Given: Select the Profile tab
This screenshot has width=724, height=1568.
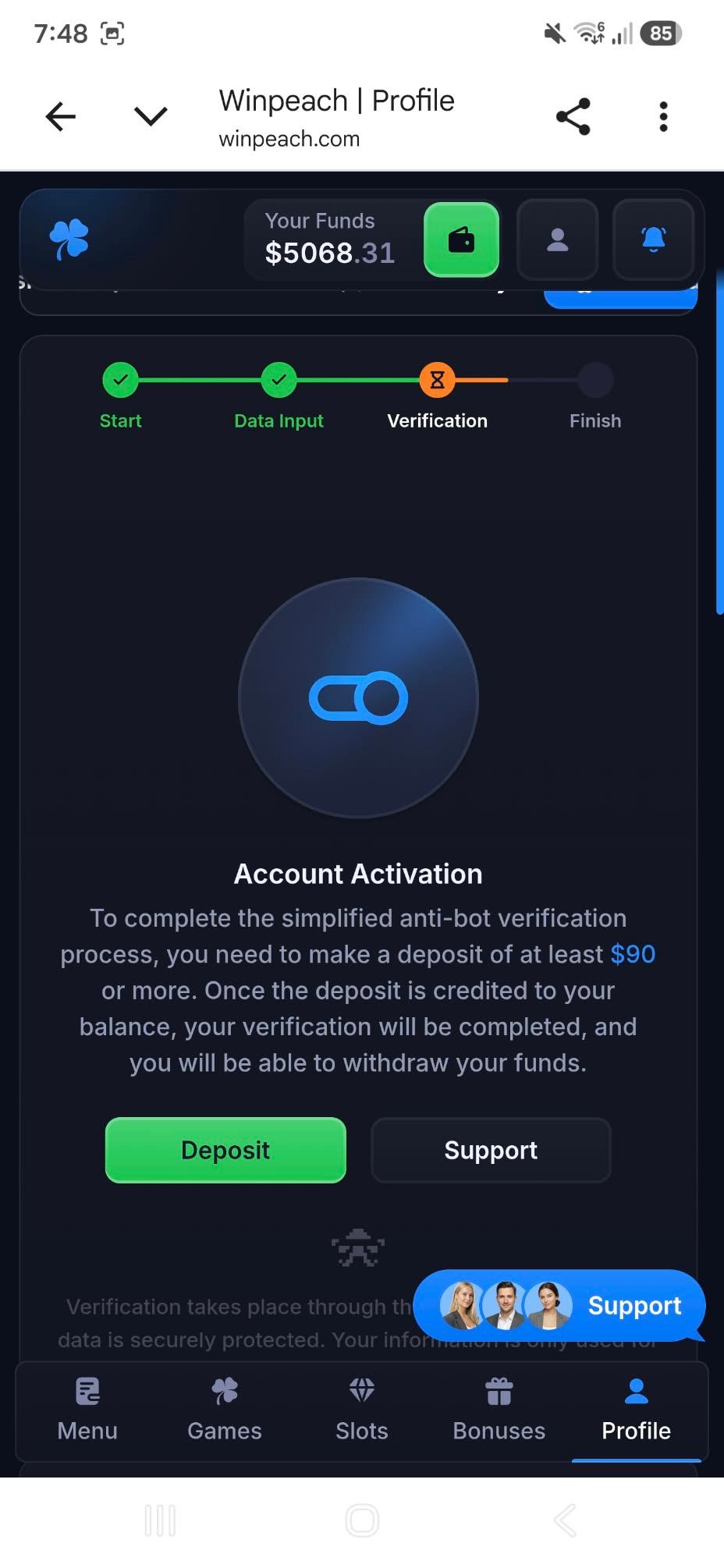Looking at the screenshot, I should point(637,1410).
